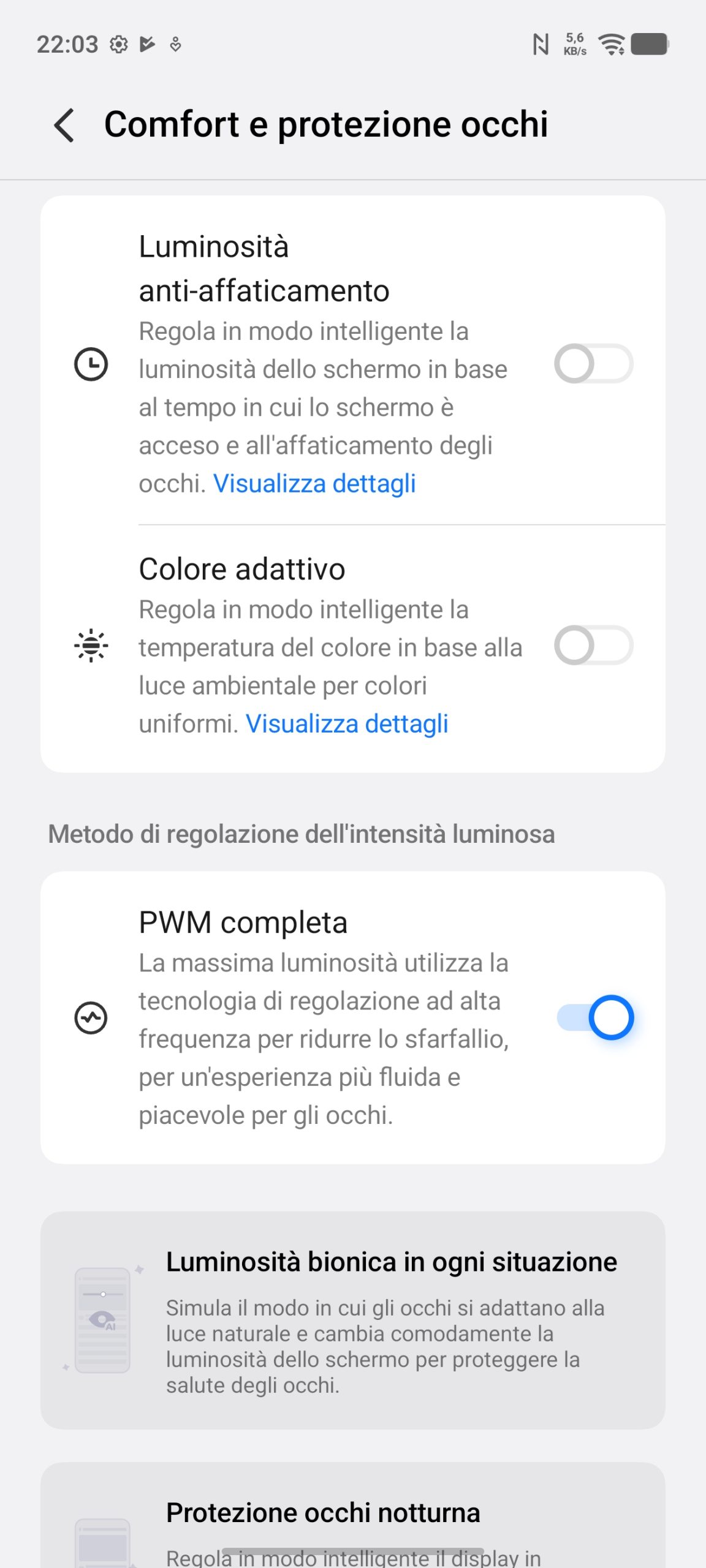Screen dimensions: 706x1568
Task: Go back from Comfort e protezione occhi
Action: 64,125
